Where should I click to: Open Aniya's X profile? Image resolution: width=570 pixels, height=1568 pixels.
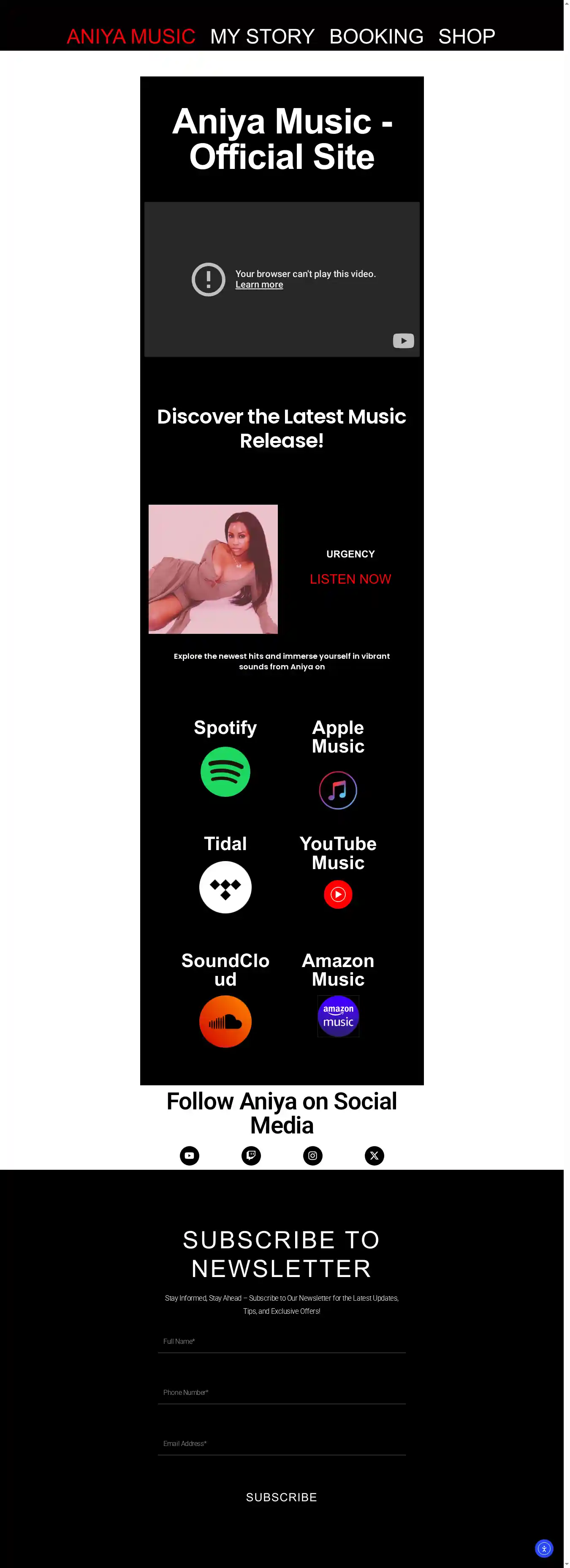point(374,1155)
